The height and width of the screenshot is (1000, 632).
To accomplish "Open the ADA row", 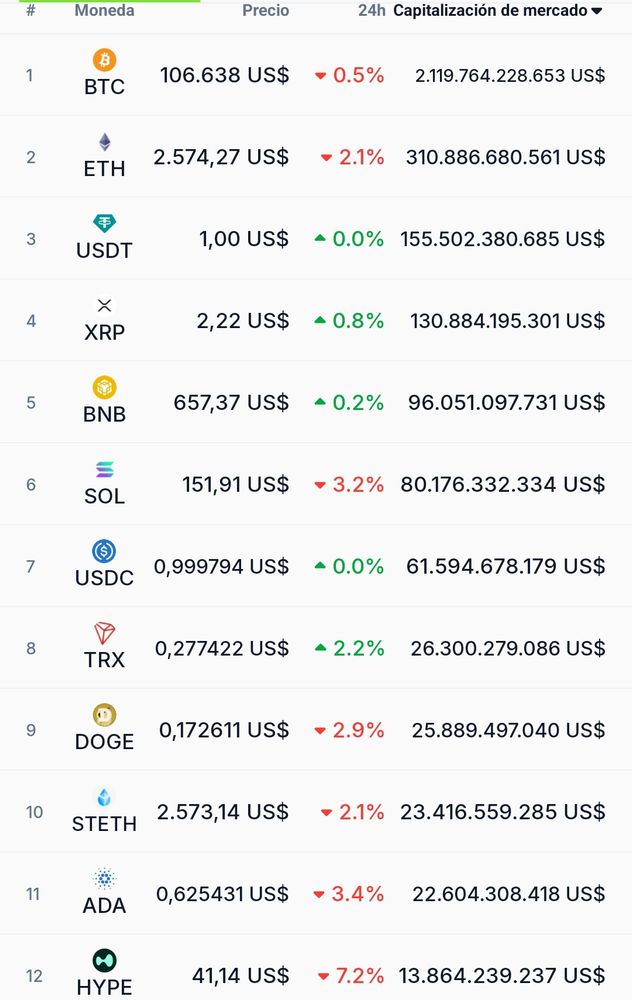I will pos(104,893).
